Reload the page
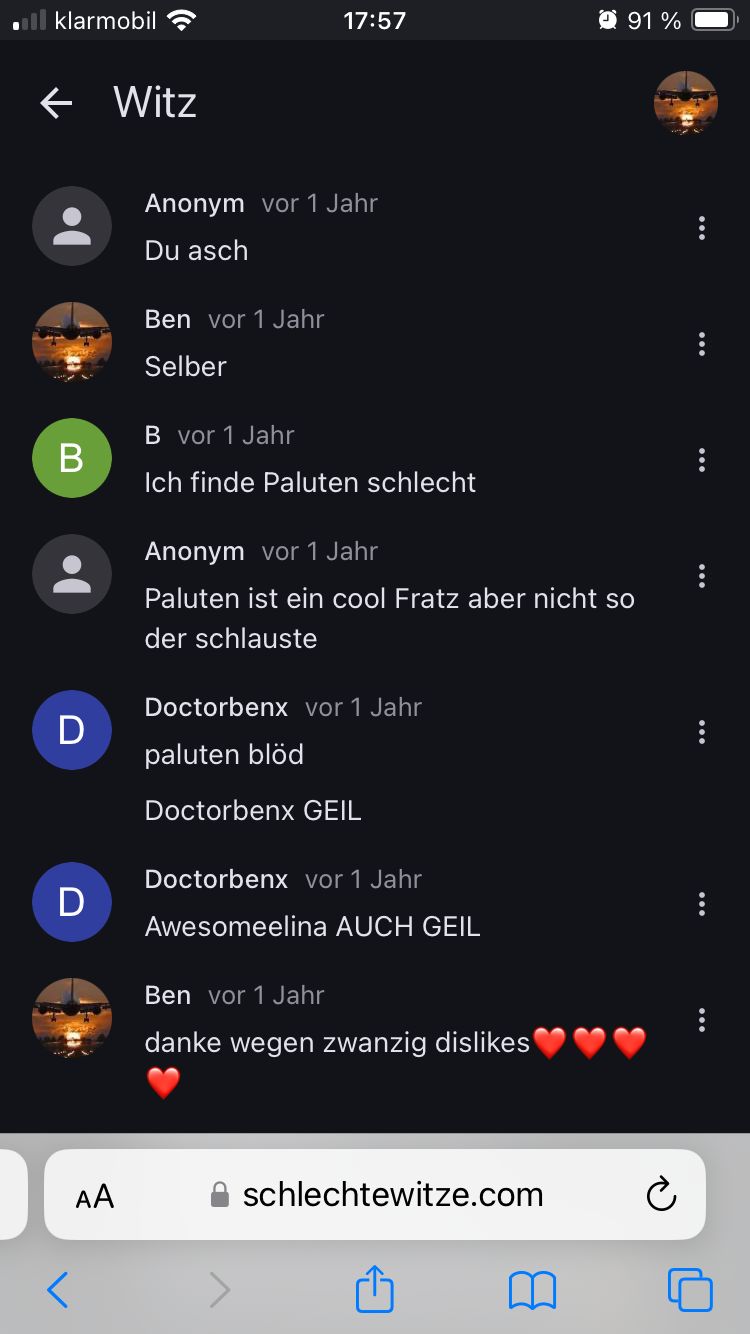The height and width of the screenshot is (1334, 750). click(661, 1194)
